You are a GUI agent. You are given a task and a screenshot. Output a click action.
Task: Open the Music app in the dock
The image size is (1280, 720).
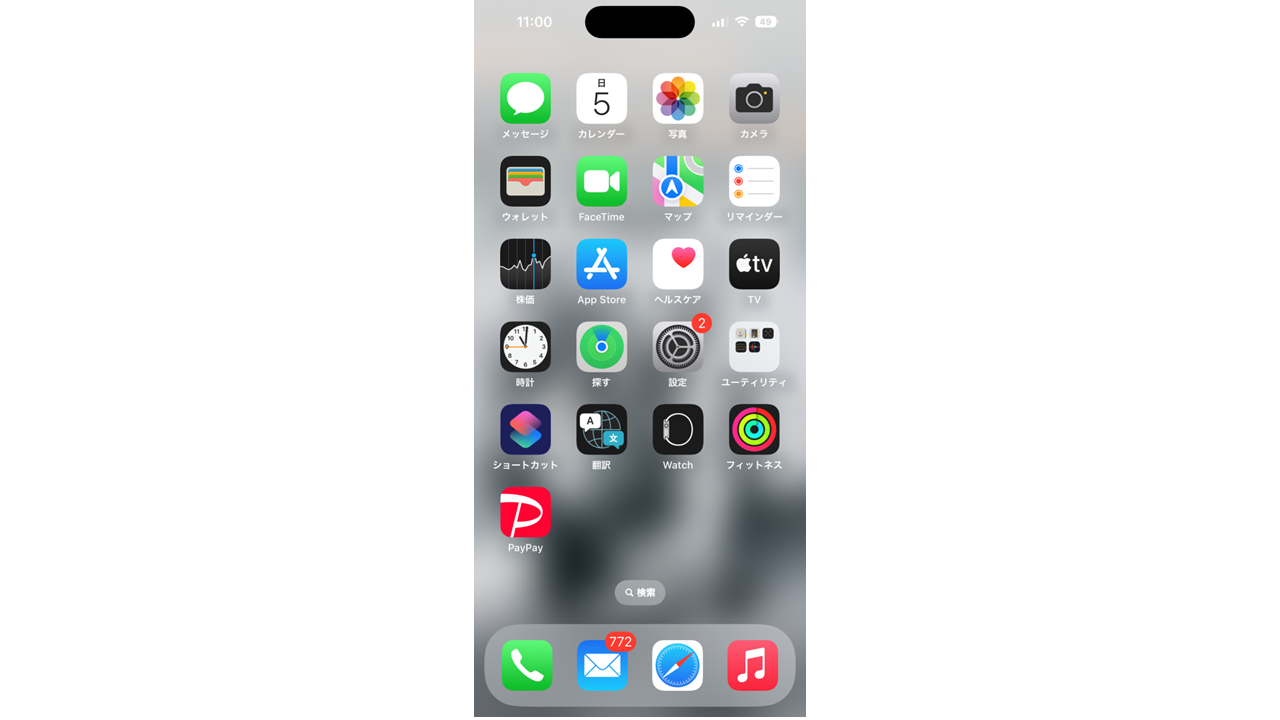(752, 665)
